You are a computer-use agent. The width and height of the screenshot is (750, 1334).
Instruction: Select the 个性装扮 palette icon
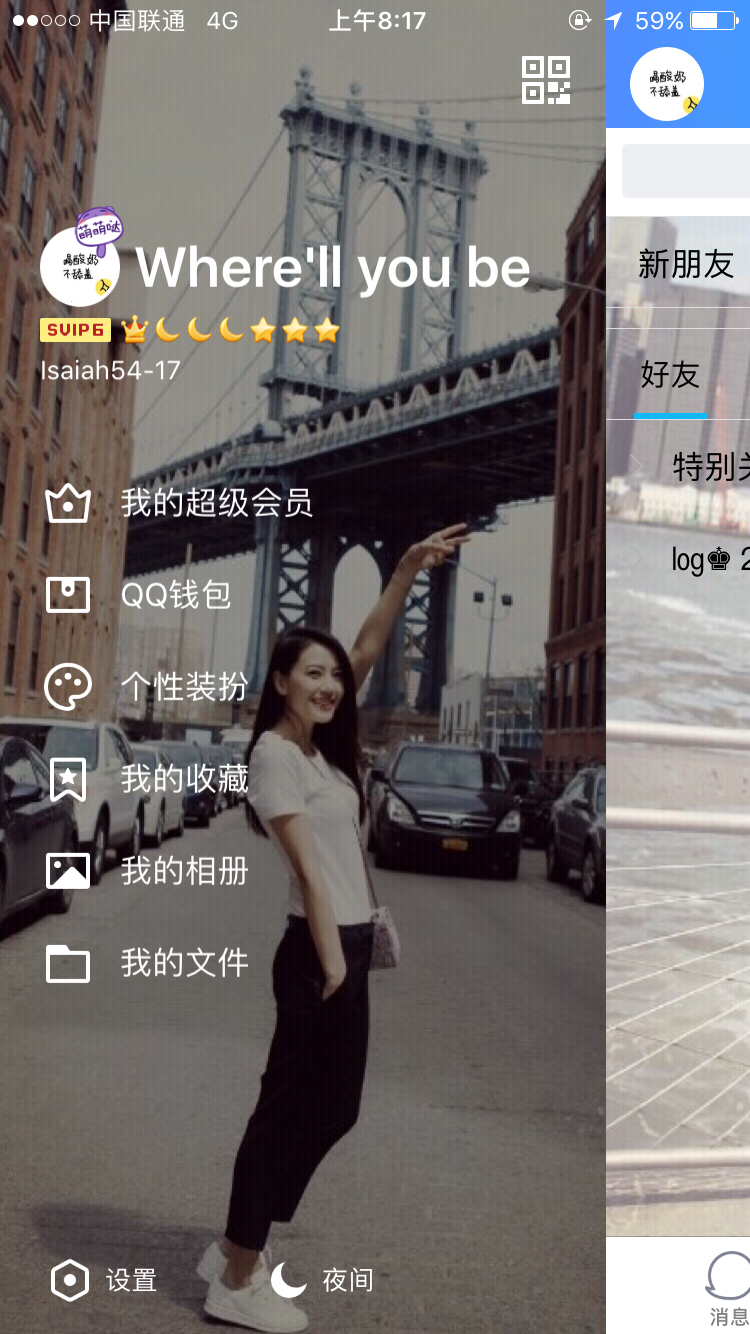(x=68, y=687)
